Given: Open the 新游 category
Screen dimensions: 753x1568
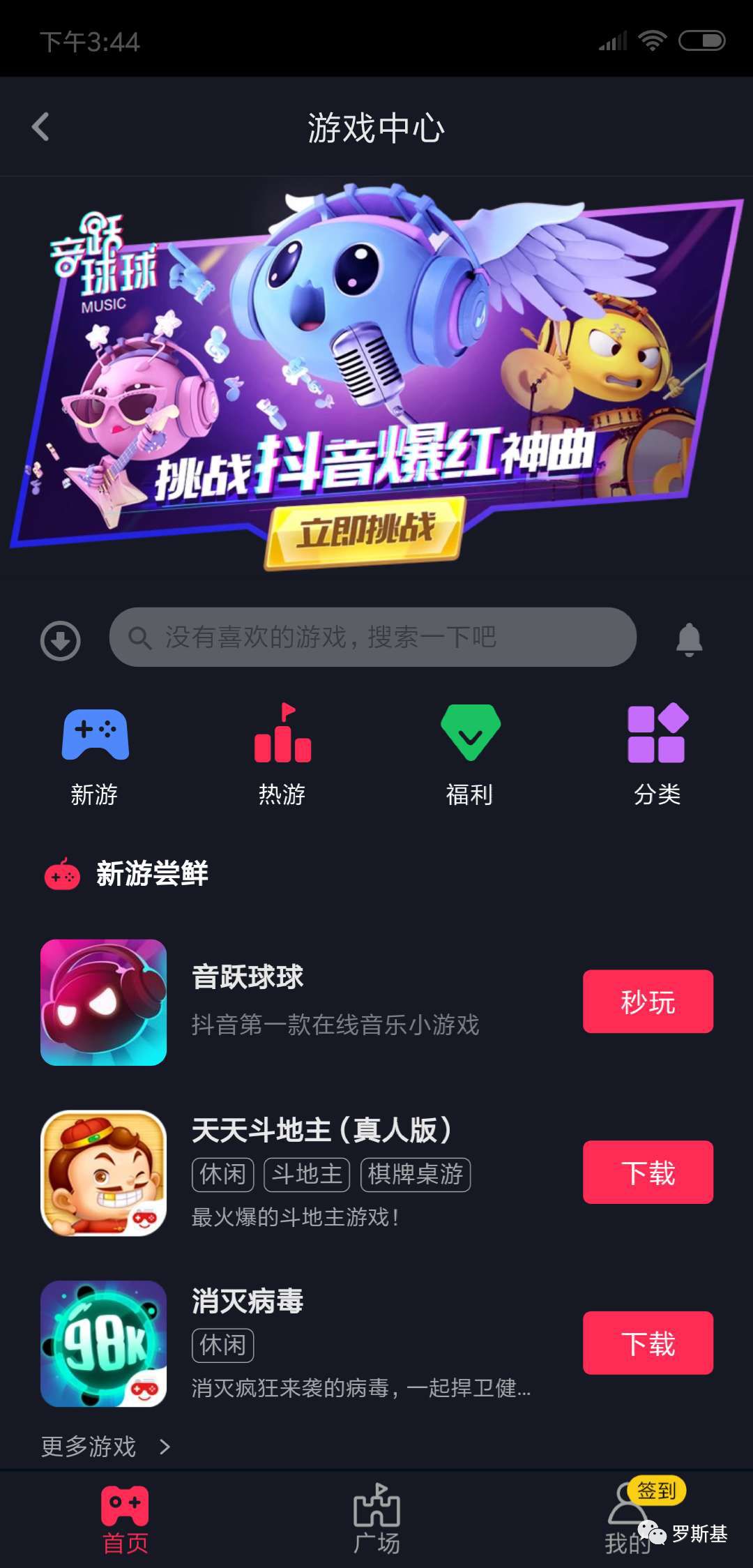Looking at the screenshot, I should [x=95, y=755].
